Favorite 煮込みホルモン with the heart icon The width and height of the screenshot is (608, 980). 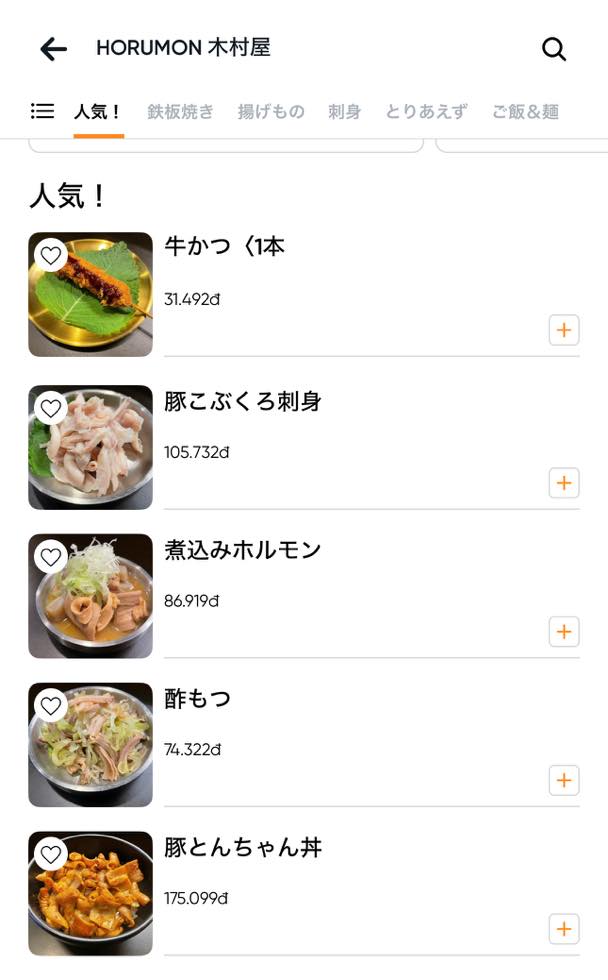[51, 557]
